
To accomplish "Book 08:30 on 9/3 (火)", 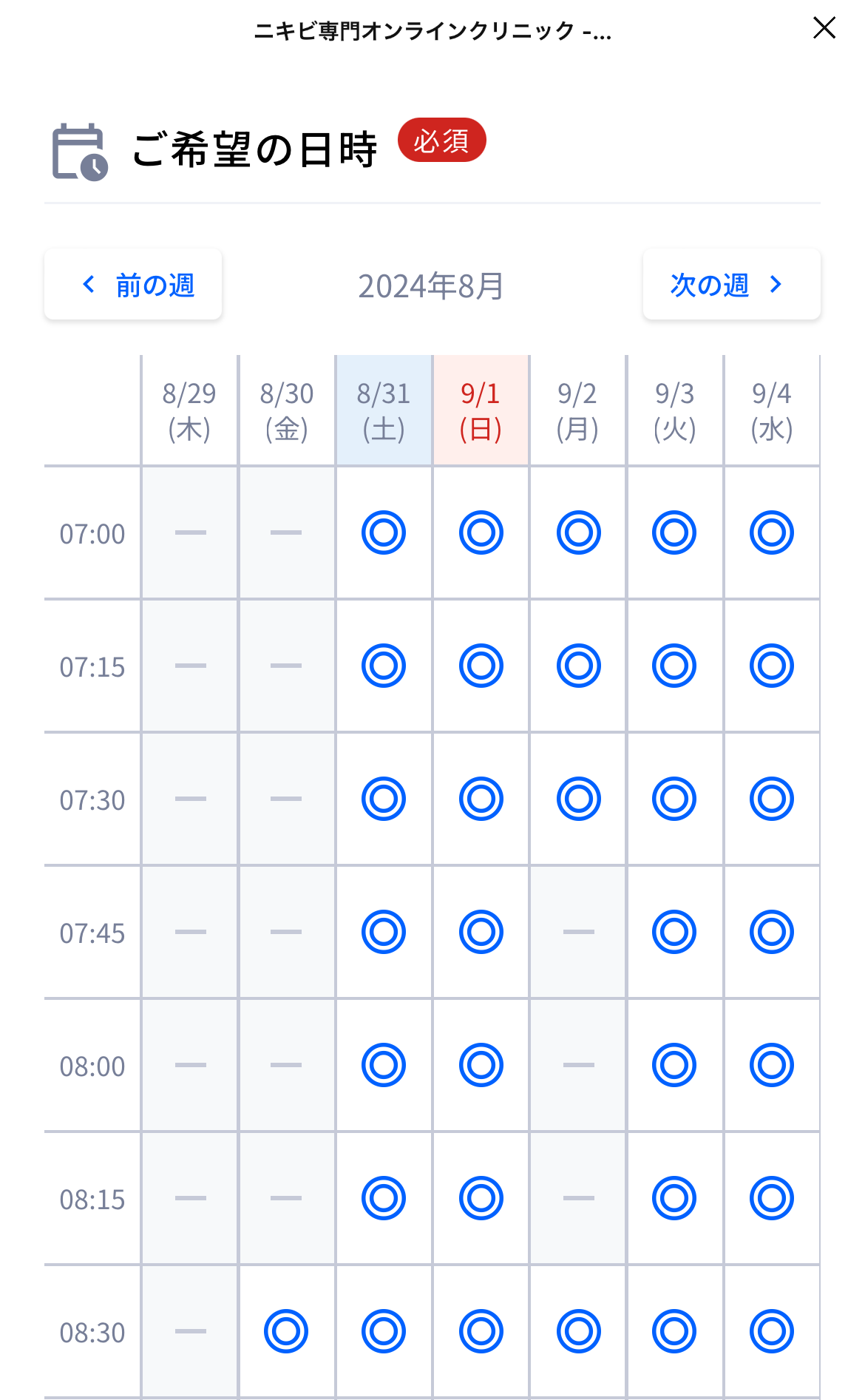I will point(674,1331).
